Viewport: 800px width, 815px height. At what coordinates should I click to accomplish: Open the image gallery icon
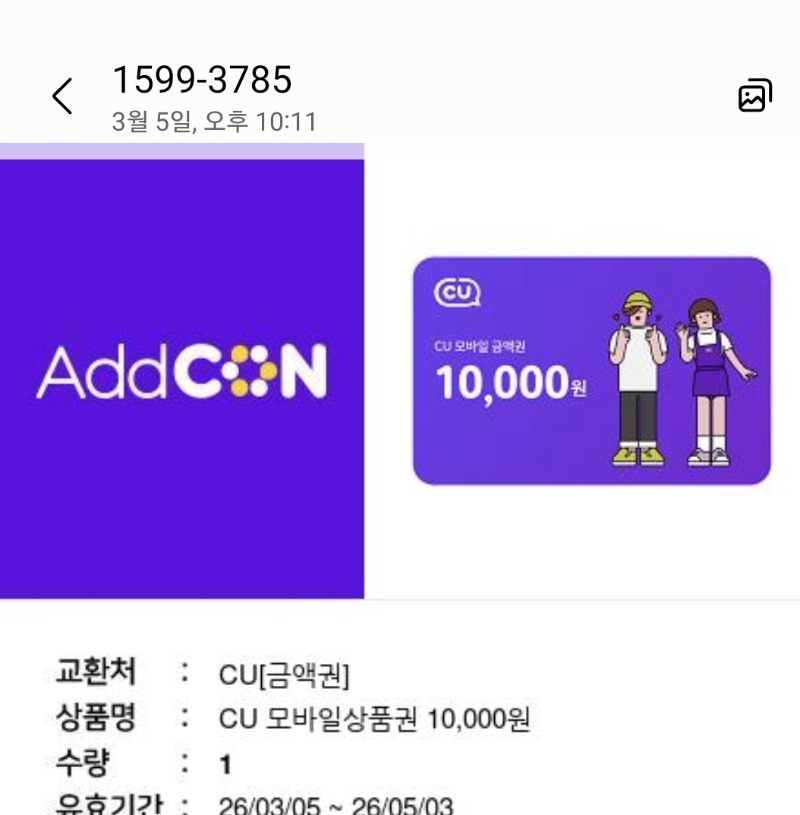(755, 96)
